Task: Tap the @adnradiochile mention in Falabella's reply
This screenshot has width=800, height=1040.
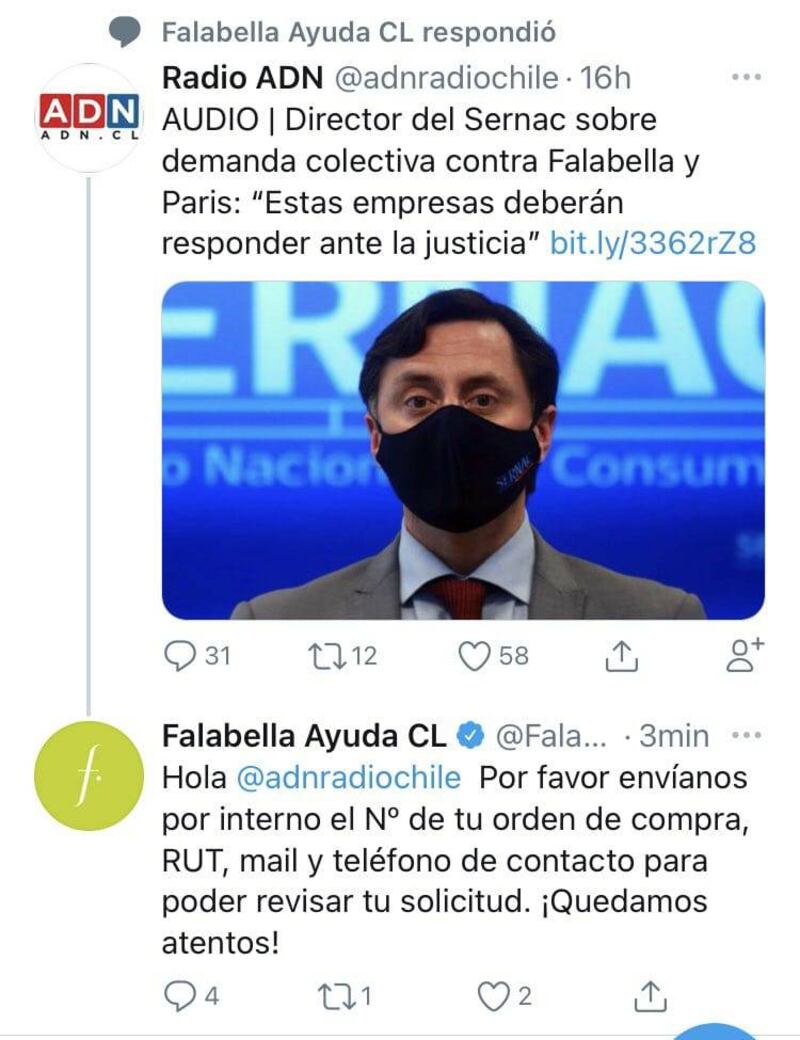Action: click(348, 777)
